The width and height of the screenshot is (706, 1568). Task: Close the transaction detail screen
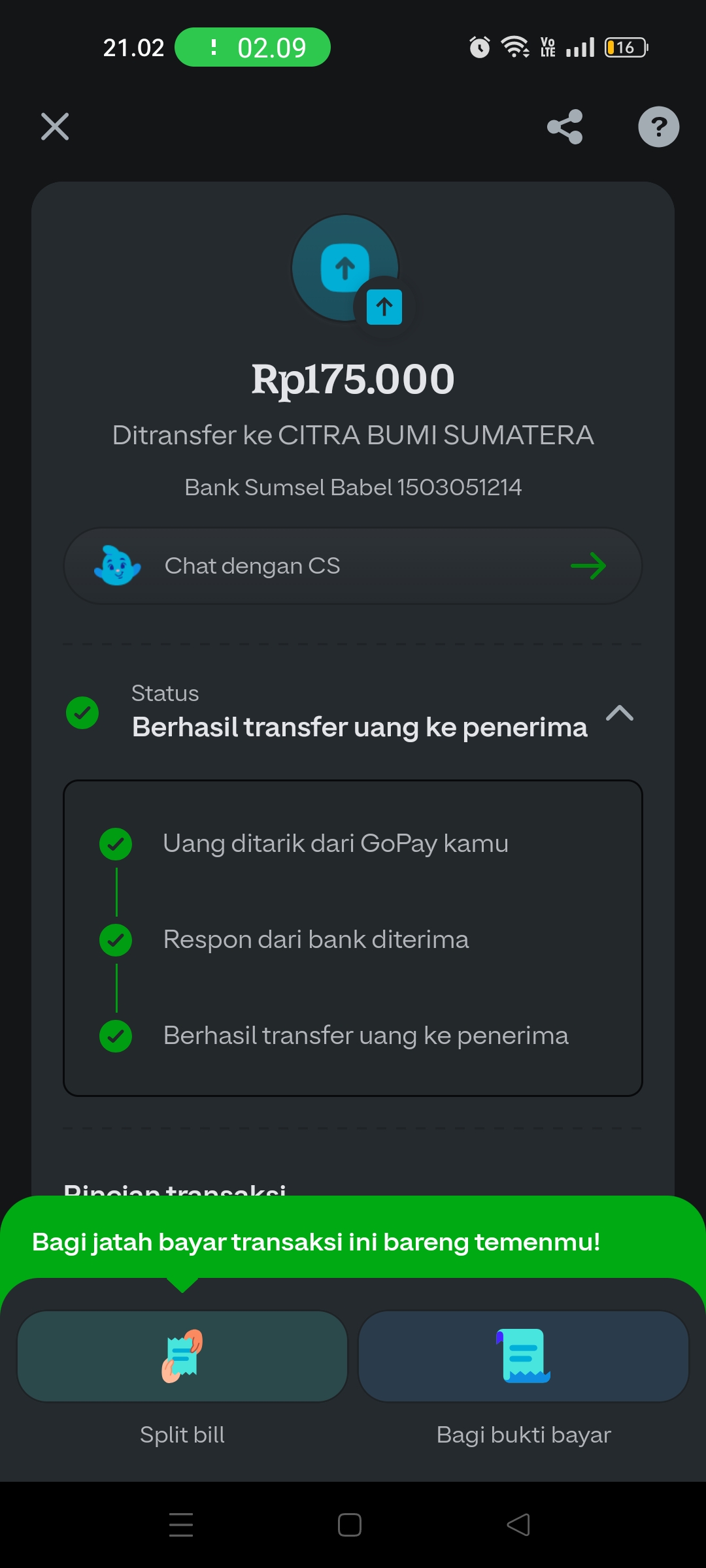pyautogui.click(x=55, y=127)
